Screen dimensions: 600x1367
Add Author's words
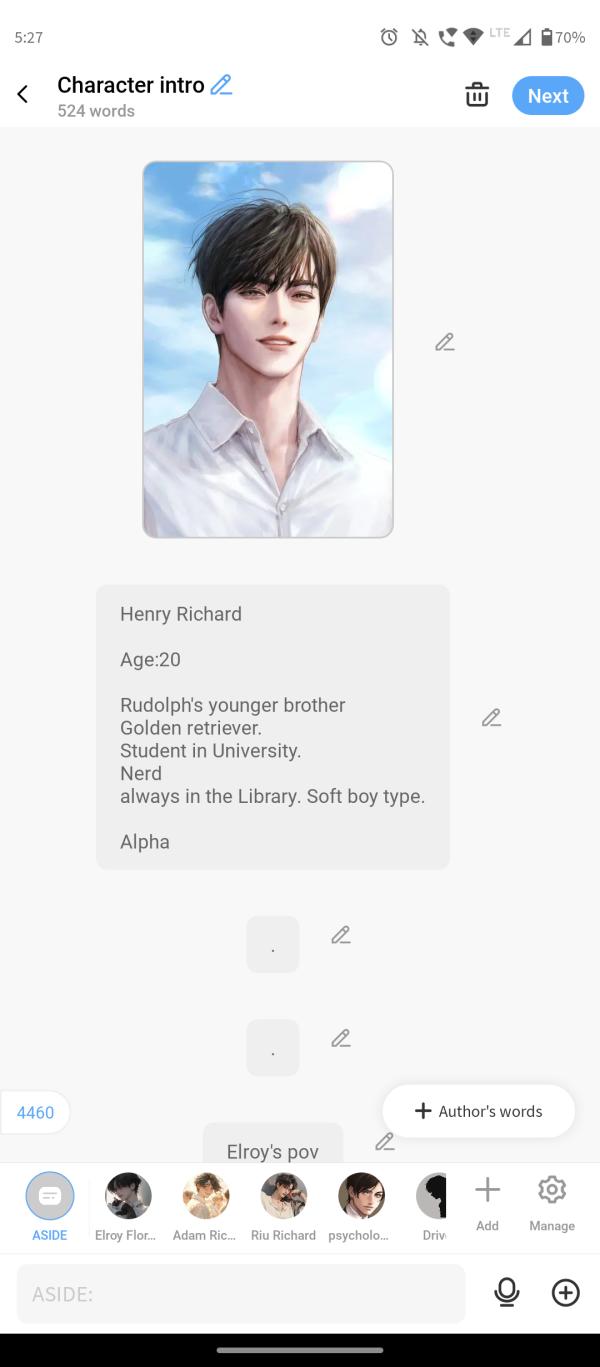tap(478, 1111)
